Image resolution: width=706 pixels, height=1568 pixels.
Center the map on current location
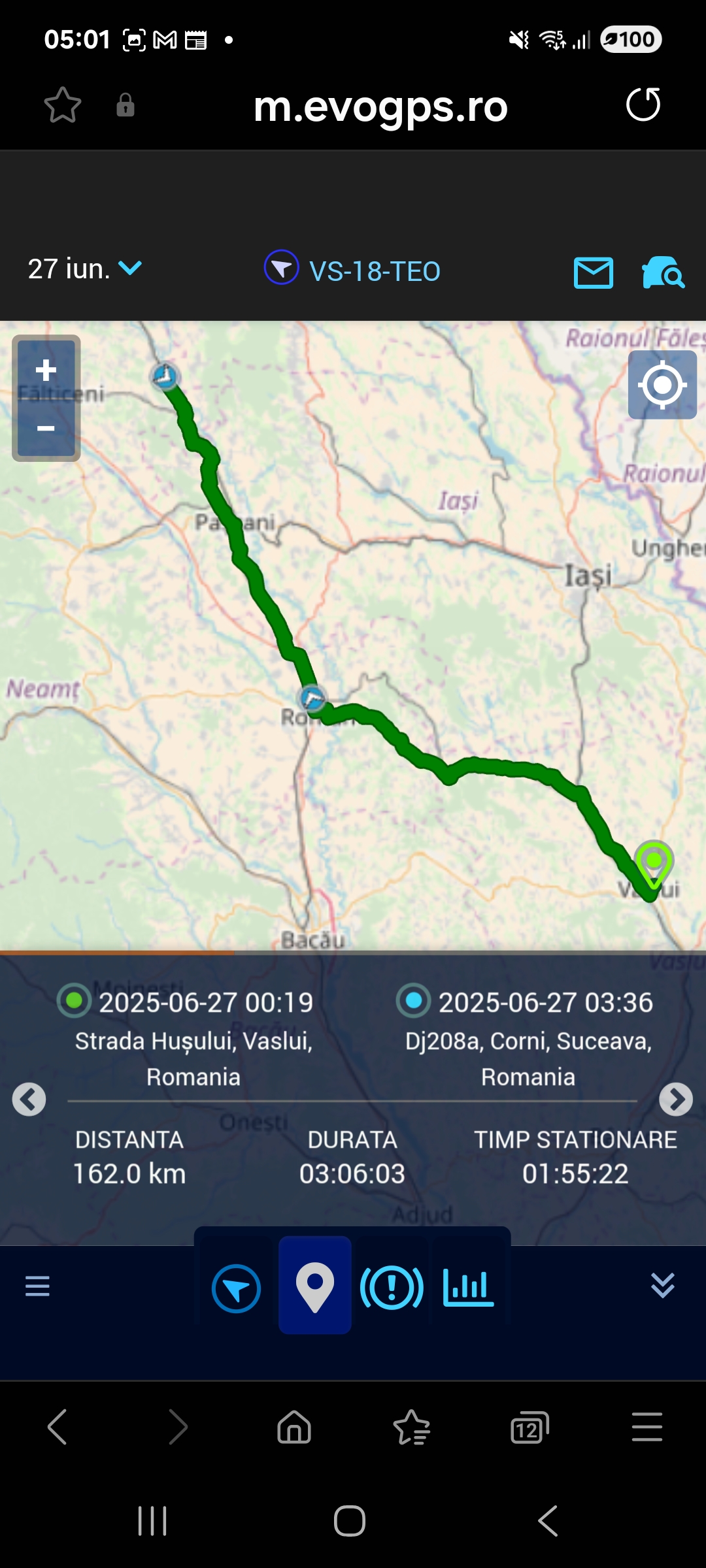click(662, 385)
